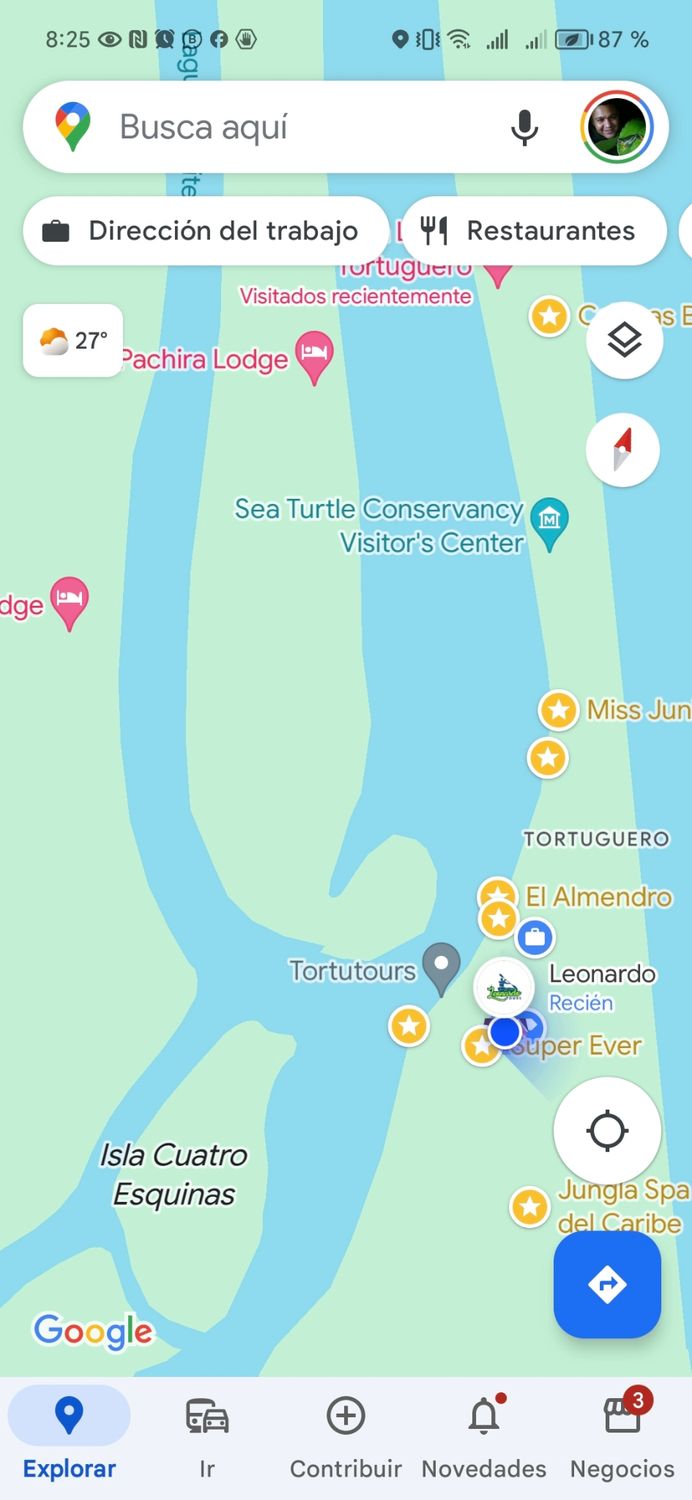Select the Pachira Lodge pin

315,356
